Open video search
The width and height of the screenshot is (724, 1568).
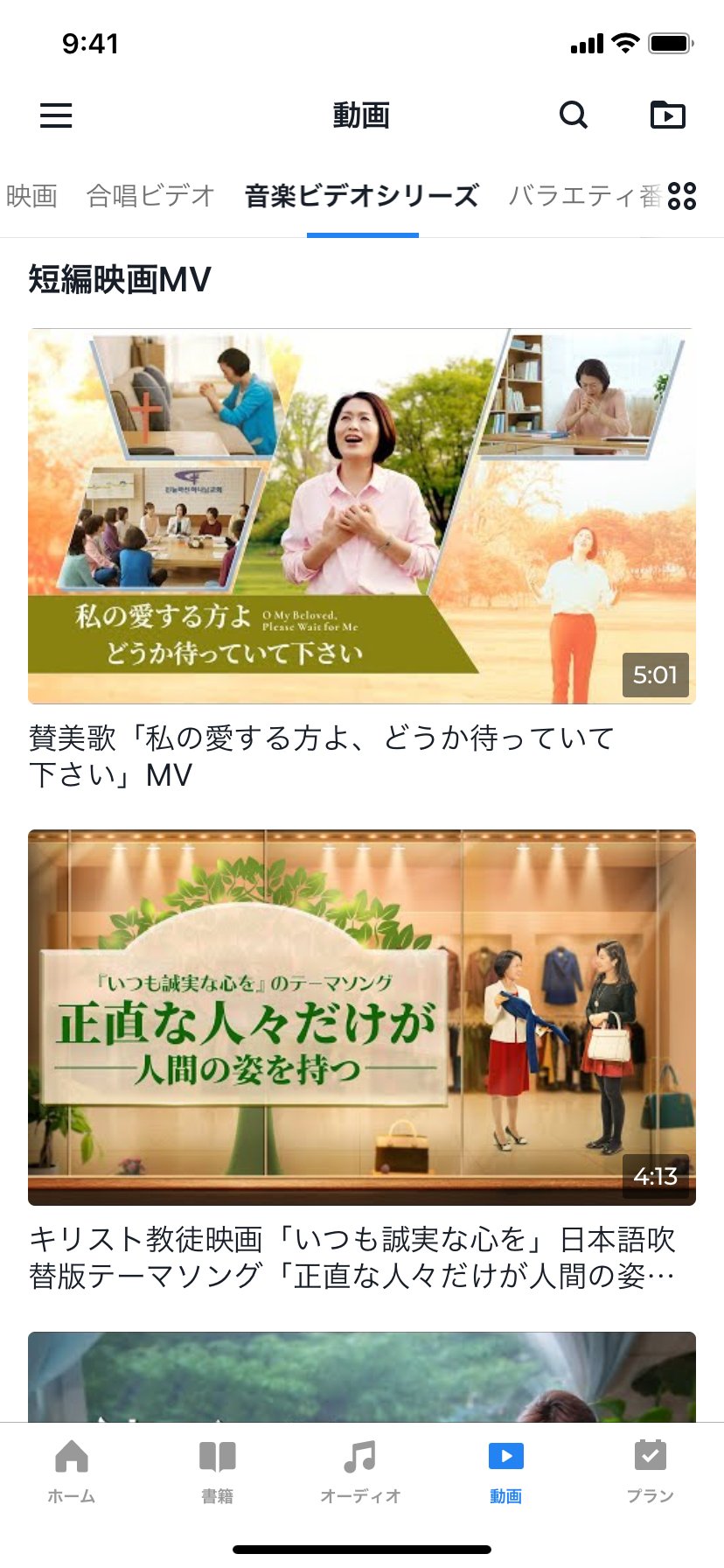pos(574,115)
